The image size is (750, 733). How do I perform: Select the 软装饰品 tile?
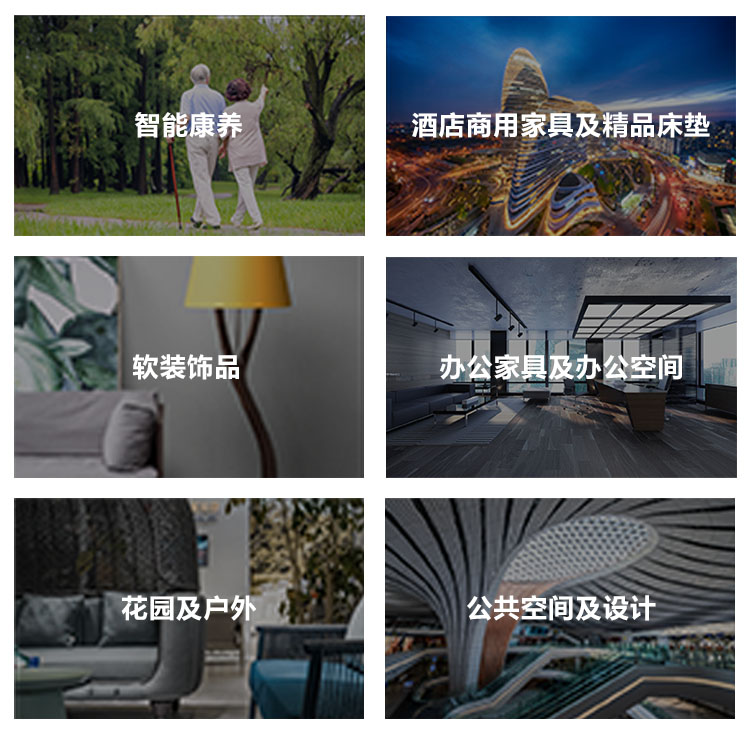(x=189, y=367)
